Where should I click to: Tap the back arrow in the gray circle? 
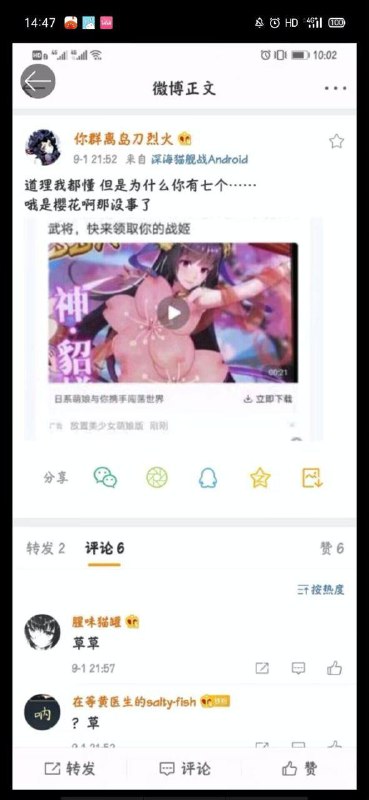38,82
